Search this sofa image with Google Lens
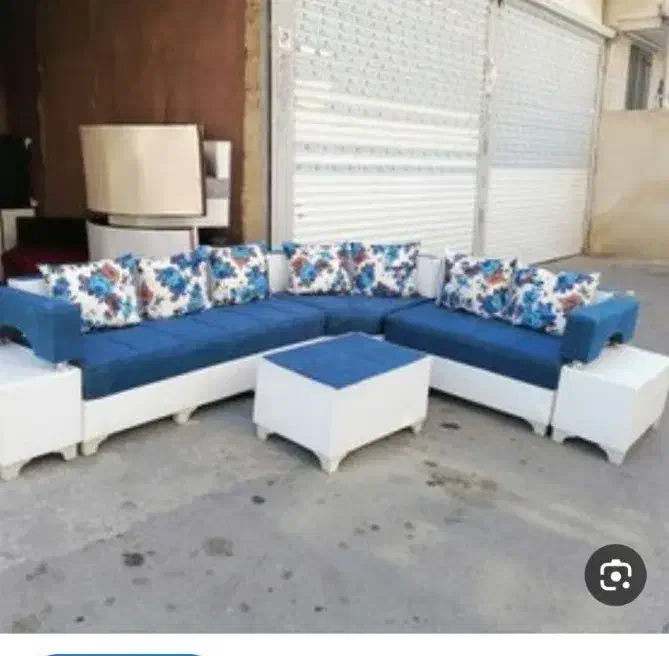The width and height of the screenshot is (669, 656). coord(615,574)
